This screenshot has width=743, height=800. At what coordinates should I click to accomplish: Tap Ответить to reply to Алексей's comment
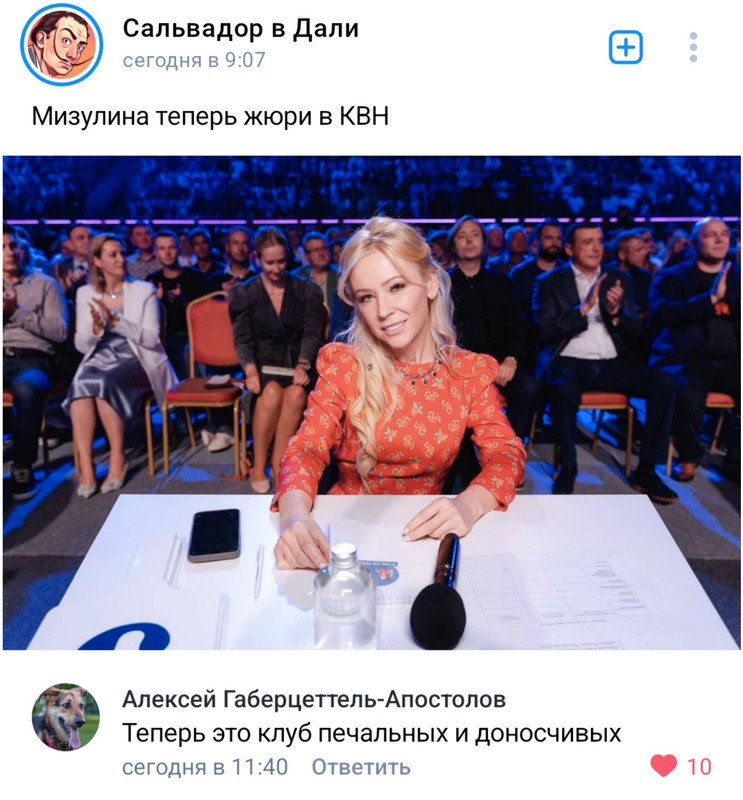click(361, 767)
